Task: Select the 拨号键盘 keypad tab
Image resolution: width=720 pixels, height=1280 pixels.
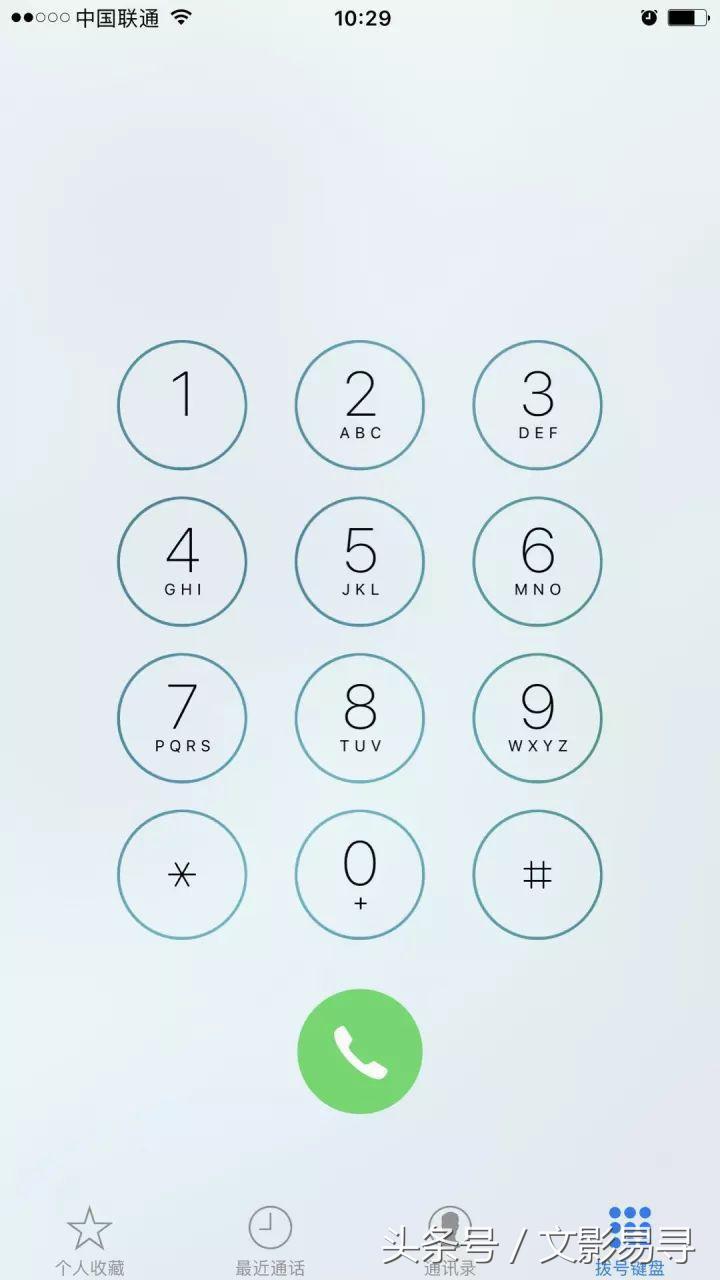Action: 630,1240
